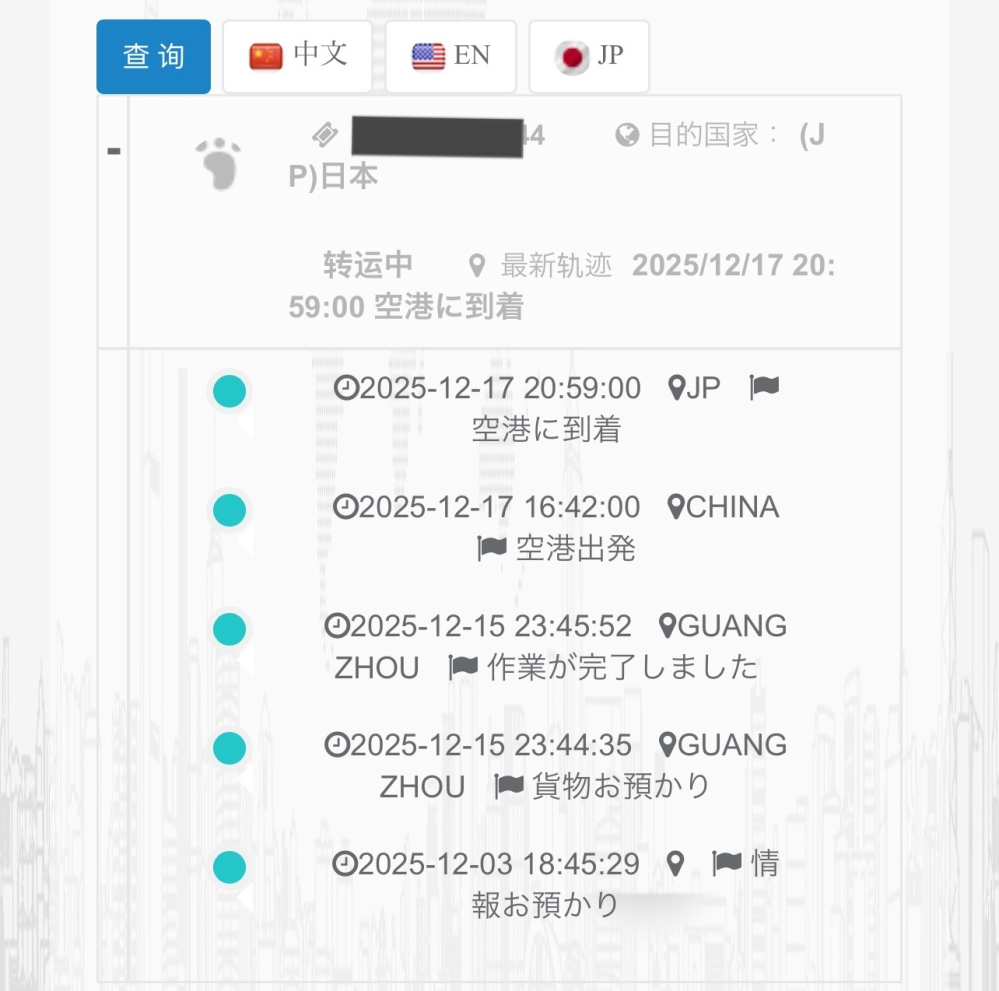Collapse the tracking details with minus icon
The height and width of the screenshot is (991, 999).
tap(113, 151)
